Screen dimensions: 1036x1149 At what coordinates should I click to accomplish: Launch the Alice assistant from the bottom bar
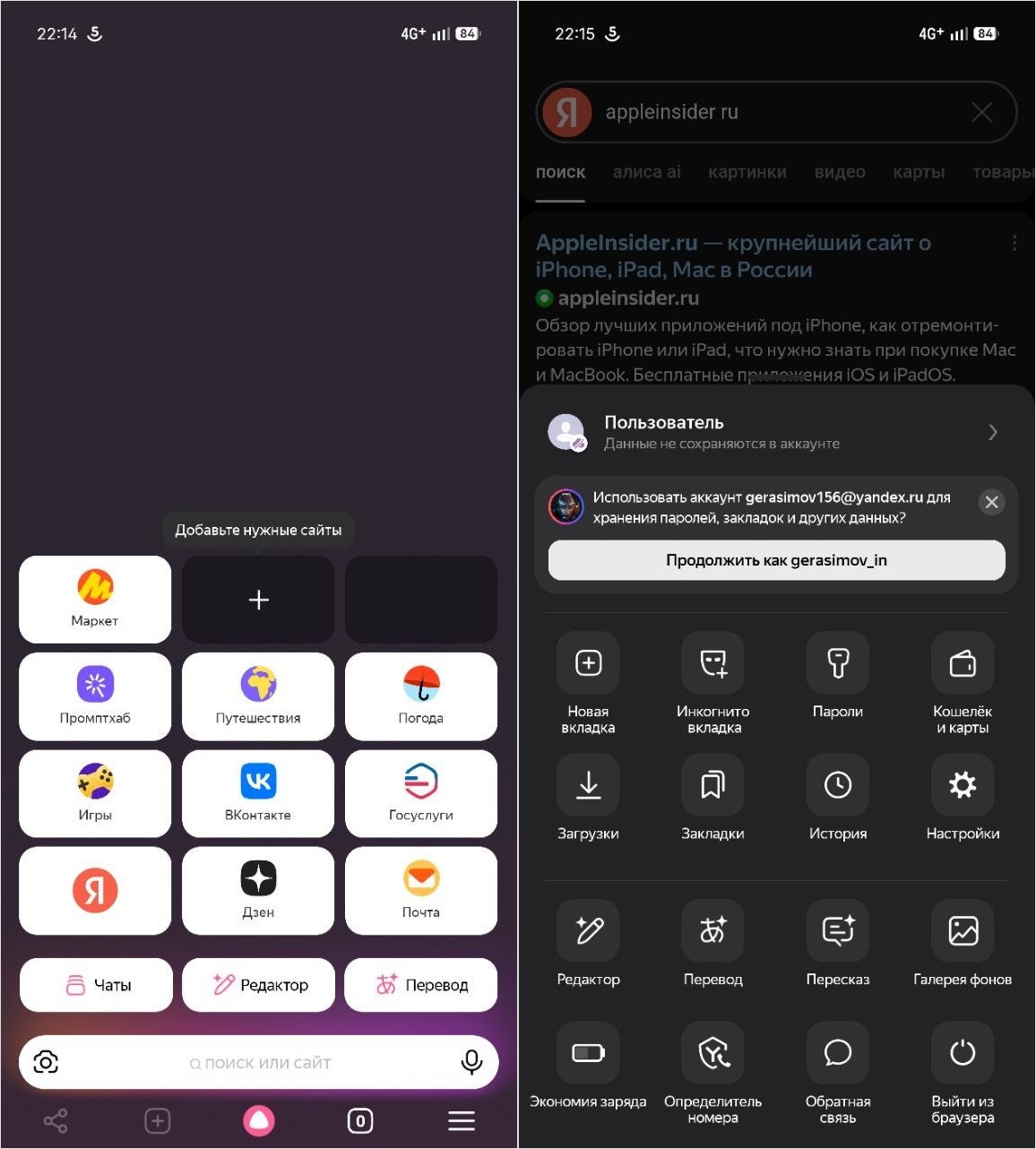pos(259,1120)
